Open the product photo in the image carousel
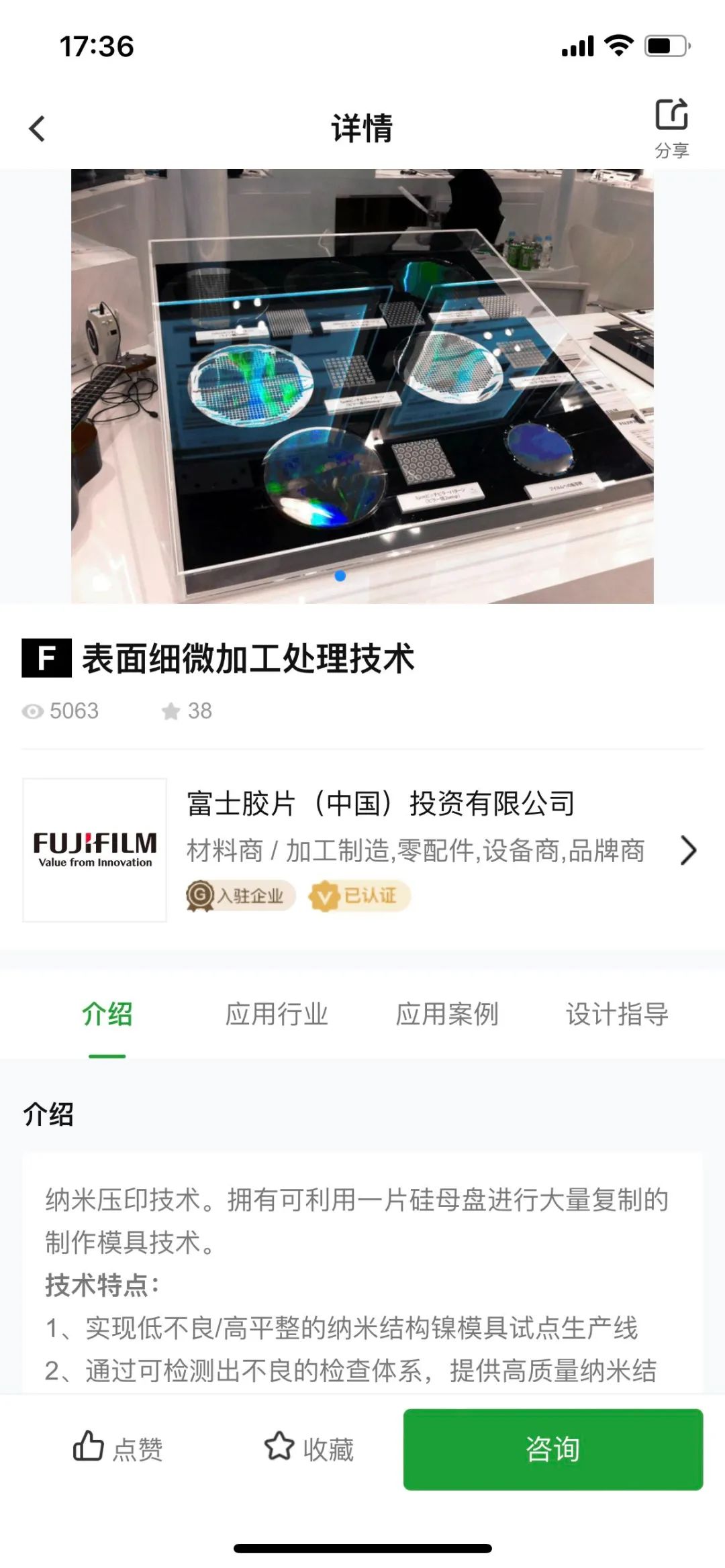The height and width of the screenshot is (1568, 725). pyautogui.click(x=362, y=386)
